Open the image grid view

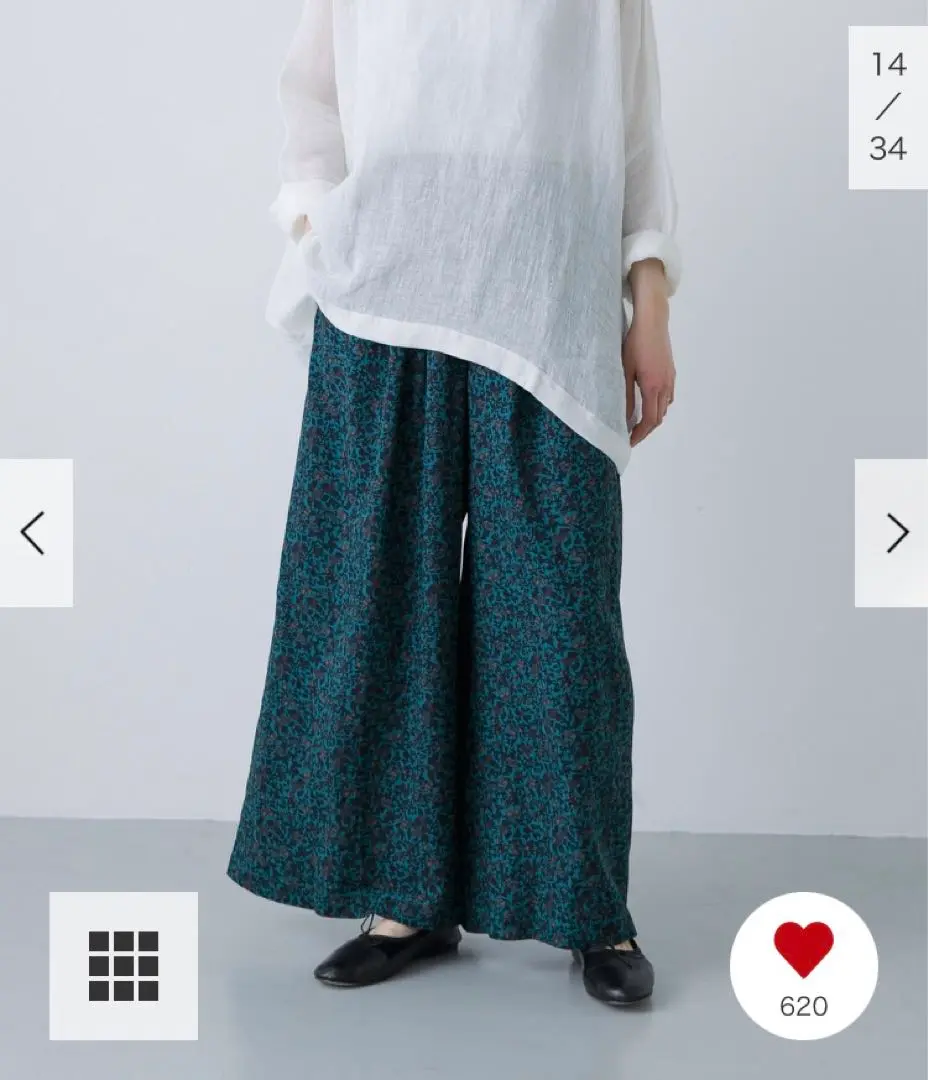(124, 966)
